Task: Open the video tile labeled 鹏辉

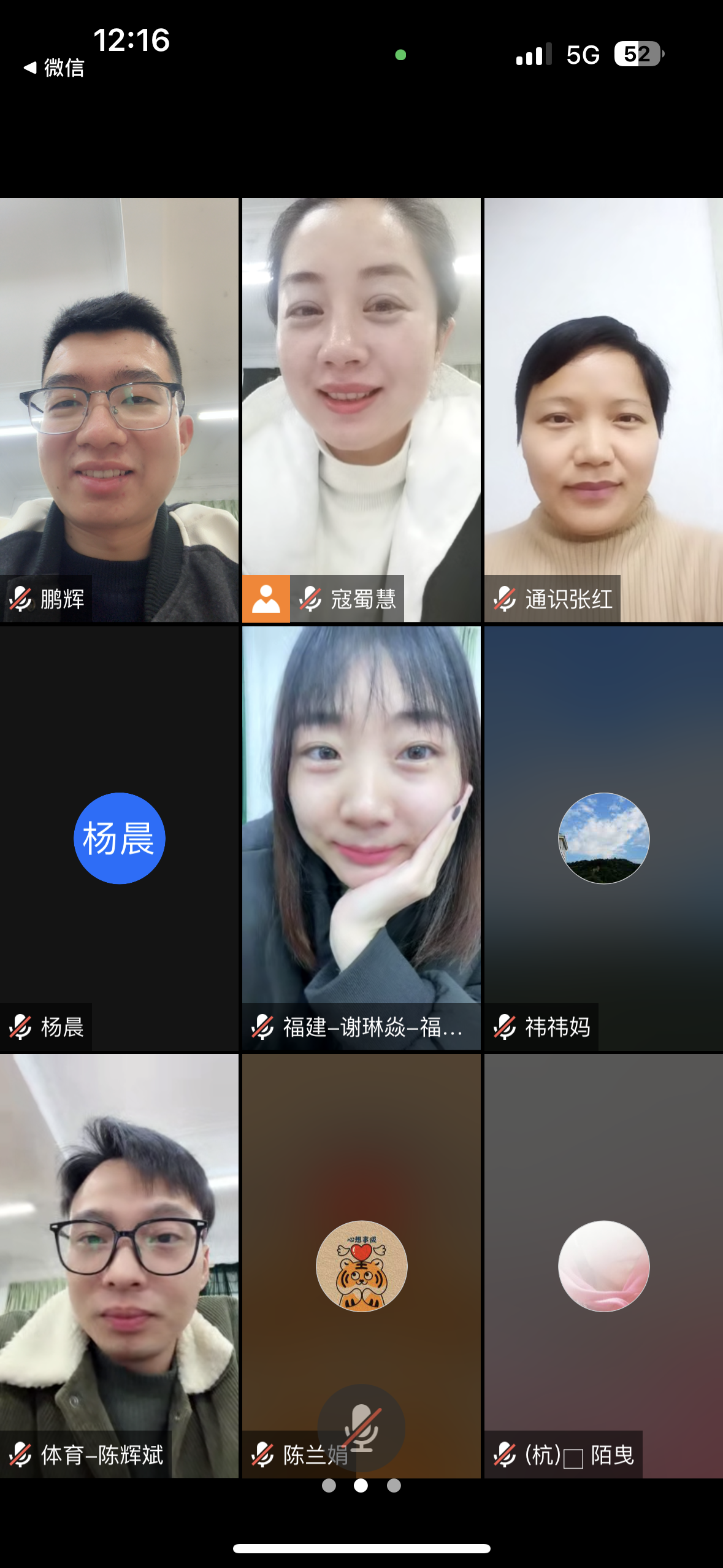Action: coord(119,409)
